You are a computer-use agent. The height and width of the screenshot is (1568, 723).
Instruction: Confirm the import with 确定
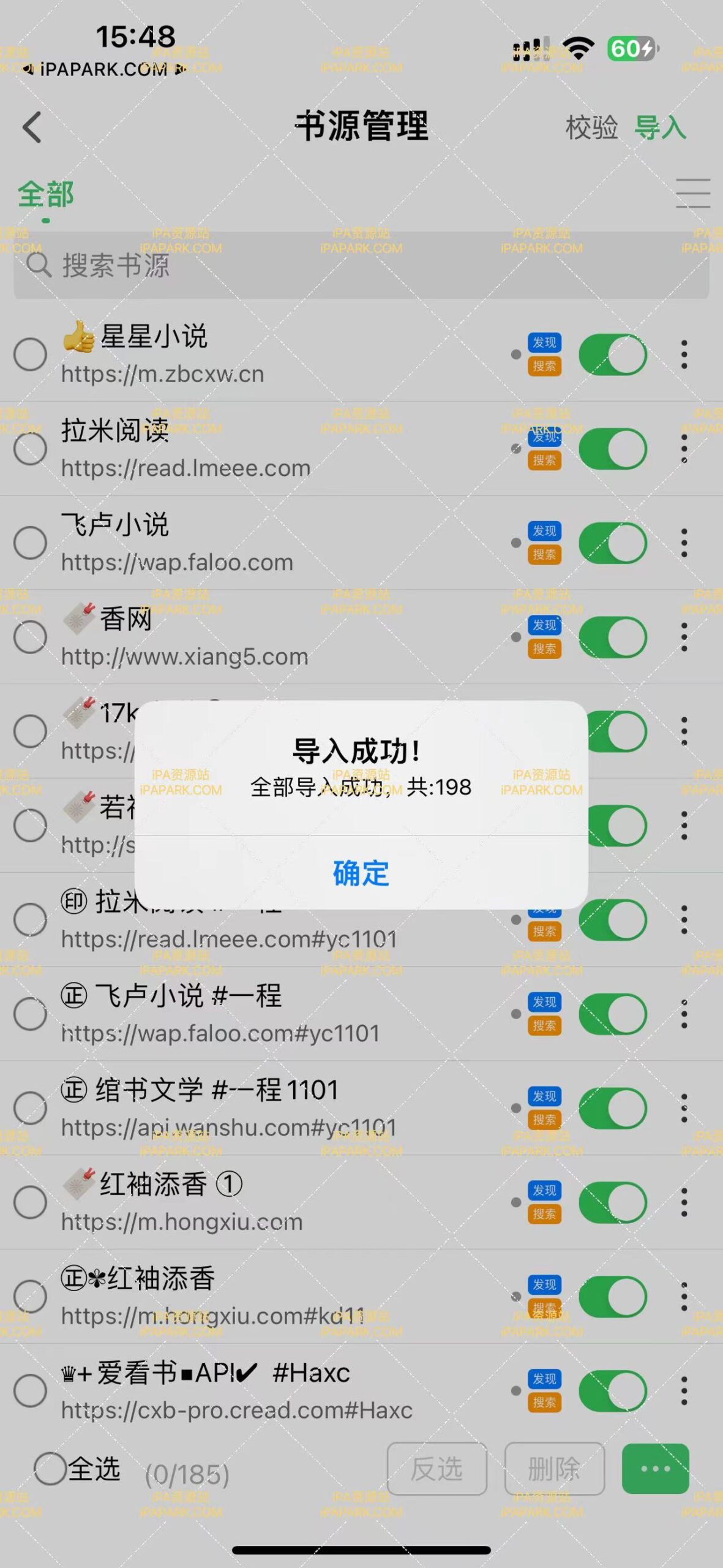pyautogui.click(x=361, y=876)
